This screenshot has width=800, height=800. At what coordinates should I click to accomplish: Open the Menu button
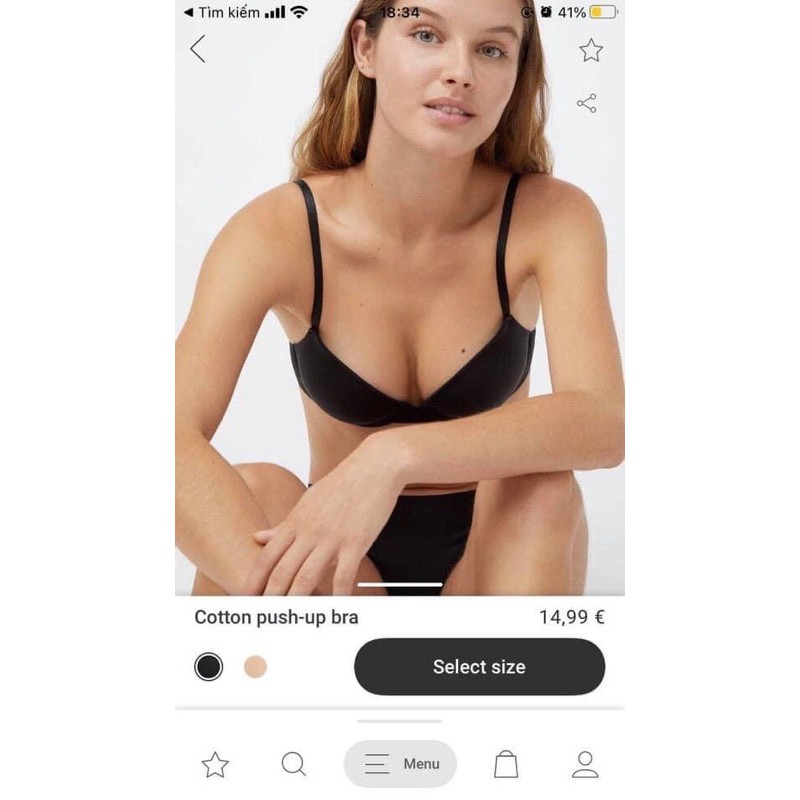coord(401,764)
